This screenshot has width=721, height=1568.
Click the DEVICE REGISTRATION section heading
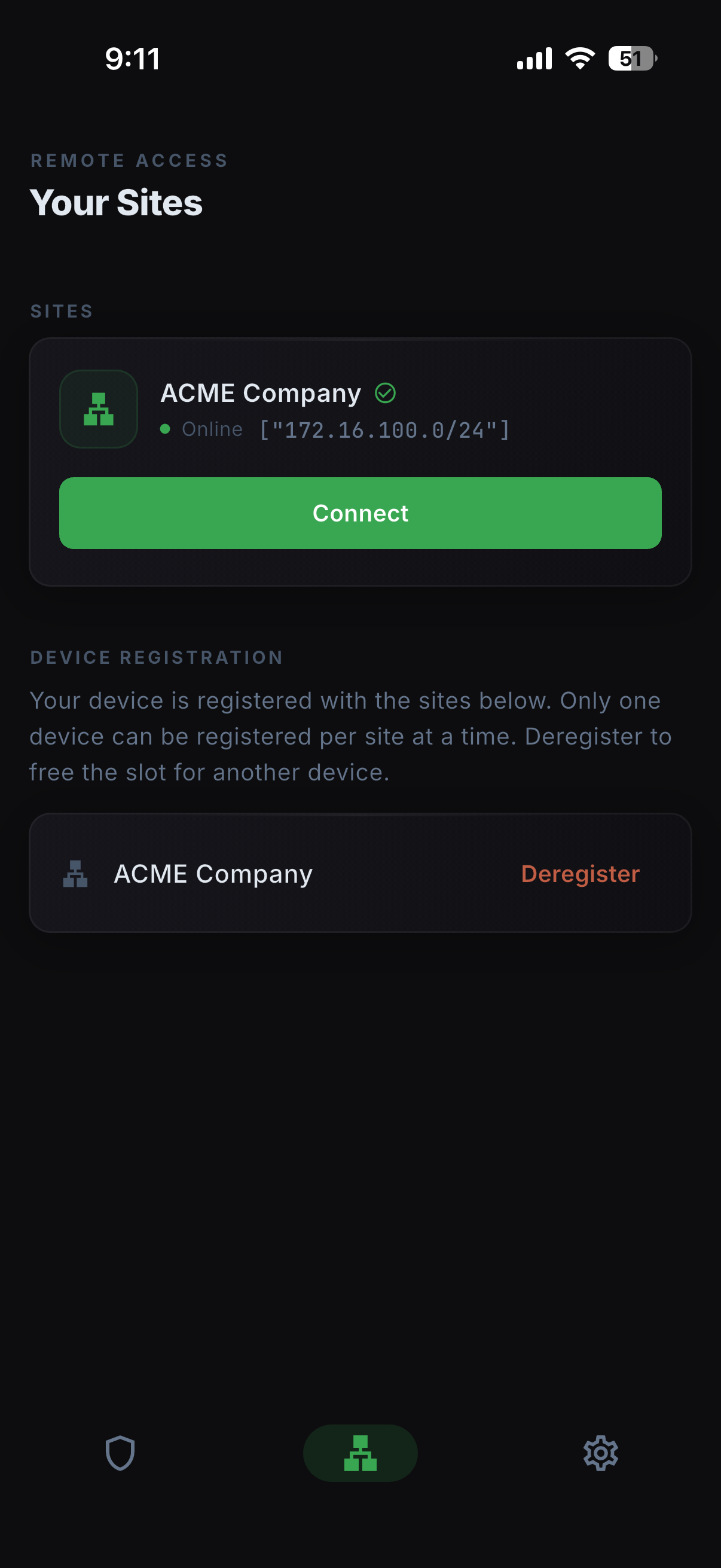tap(157, 657)
